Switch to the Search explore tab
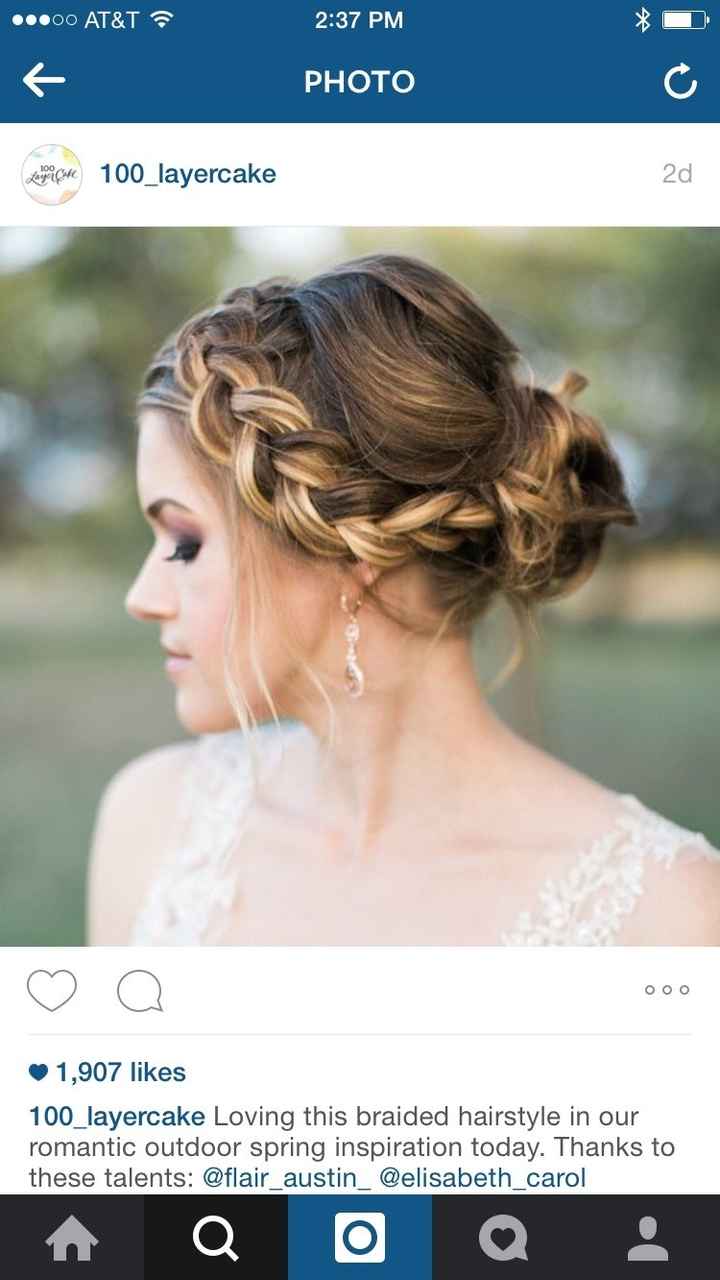720x1280 pixels. (x=216, y=1238)
